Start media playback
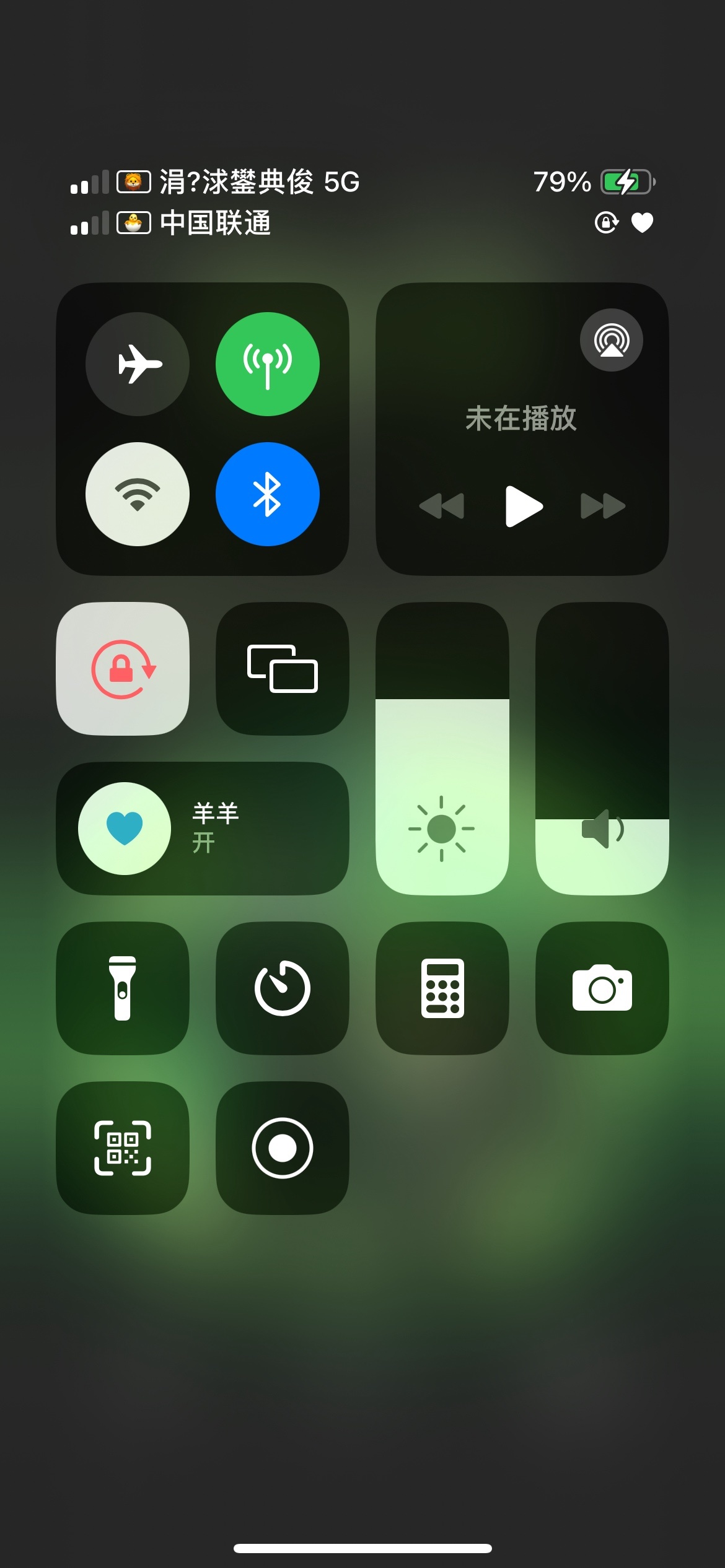 click(524, 506)
